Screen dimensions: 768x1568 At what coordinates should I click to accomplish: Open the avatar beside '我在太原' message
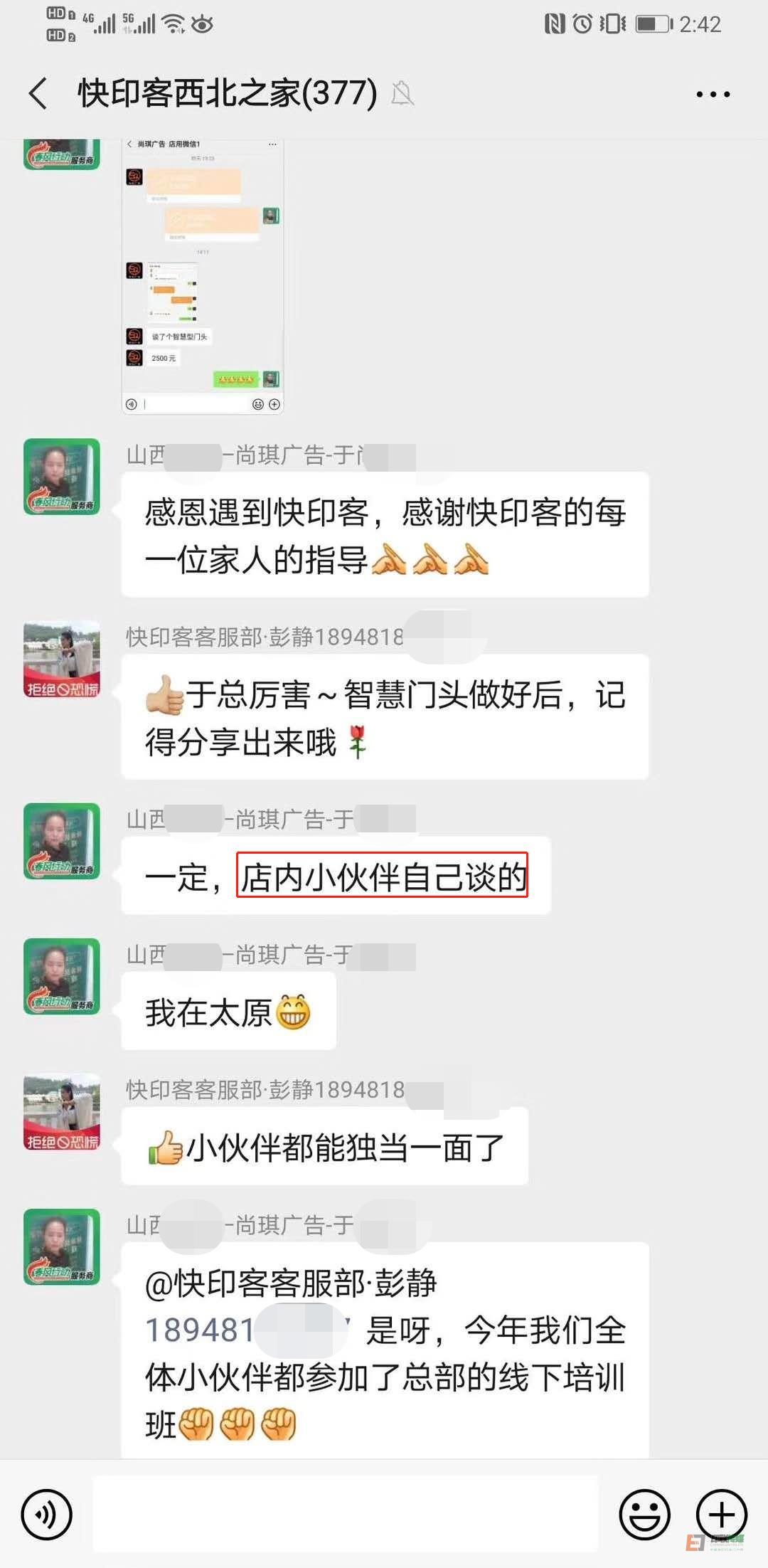coord(62,976)
